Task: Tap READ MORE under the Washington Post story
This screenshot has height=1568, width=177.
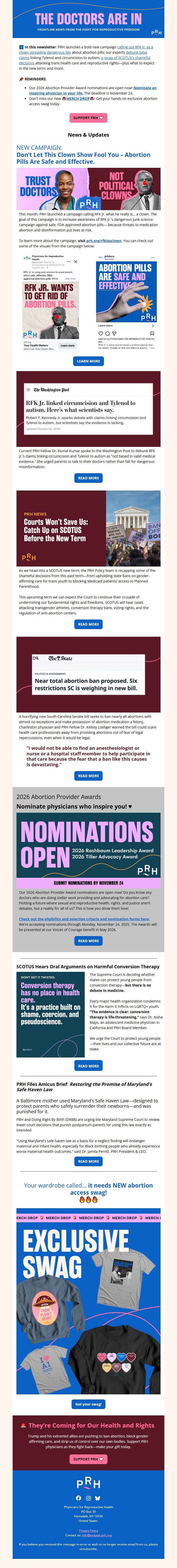Action: point(88,478)
